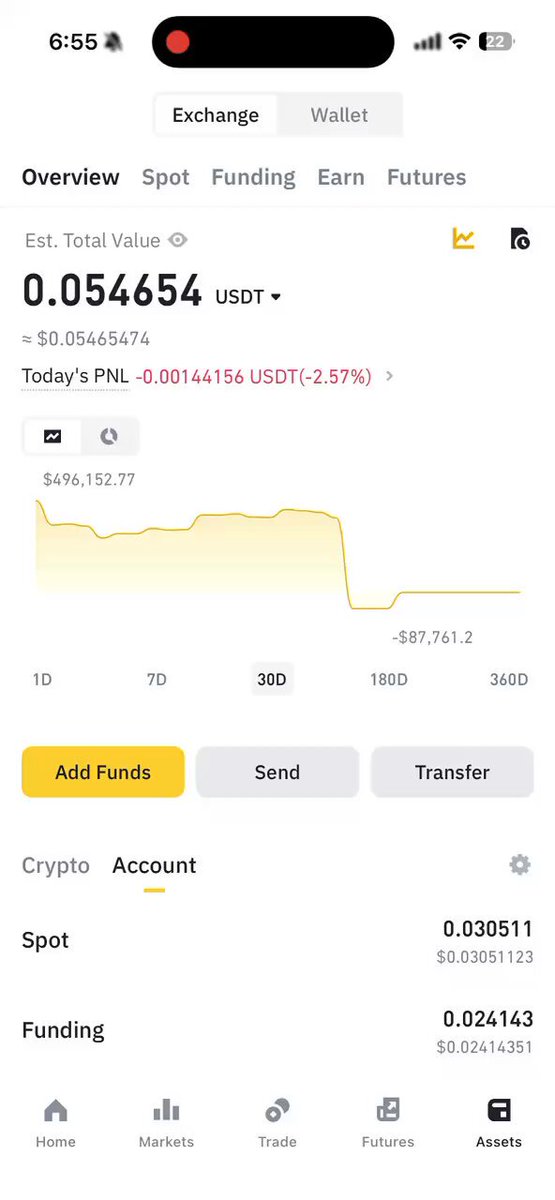555x1200 pixels.
Task: Tap the Send button
Action: point(277,772)
